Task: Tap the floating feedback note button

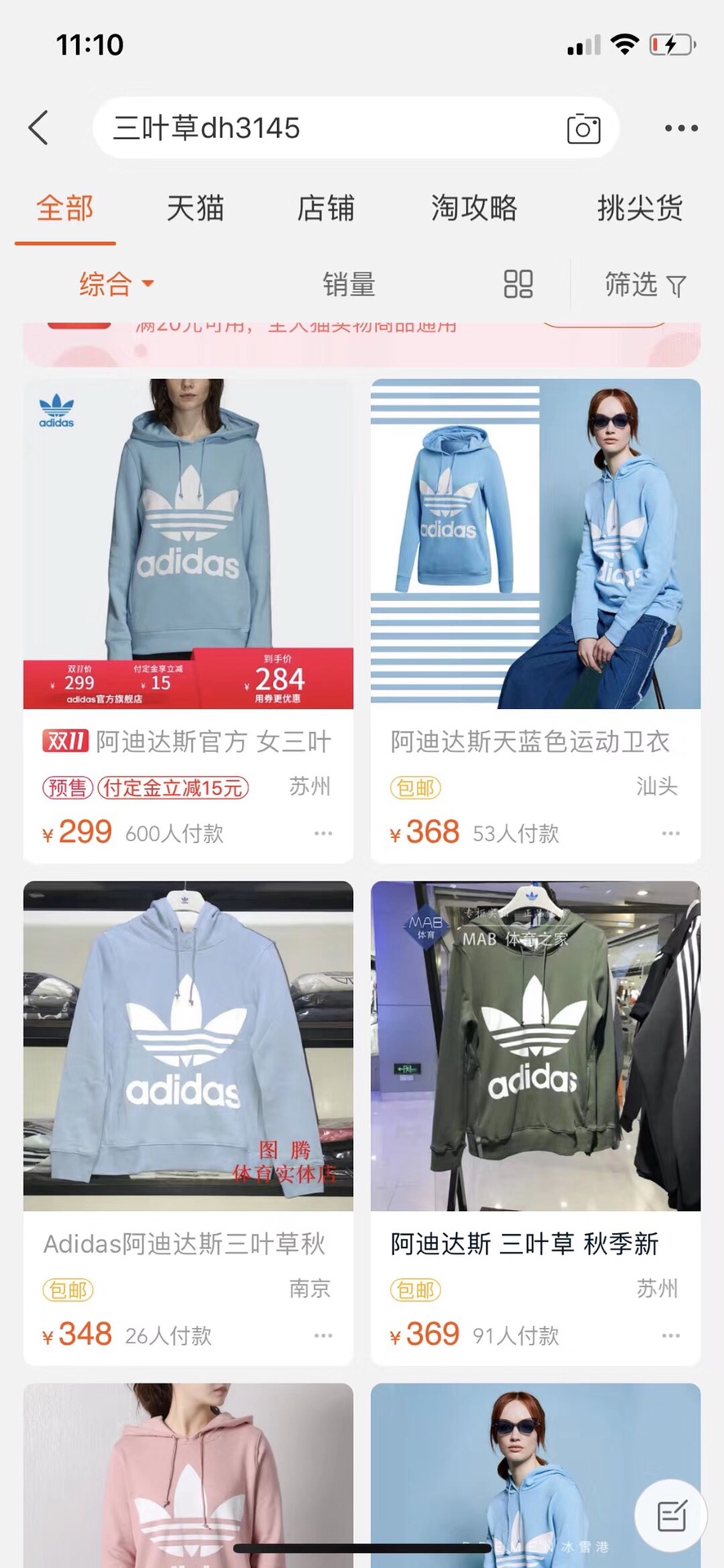Action: tap(671, 1517)
